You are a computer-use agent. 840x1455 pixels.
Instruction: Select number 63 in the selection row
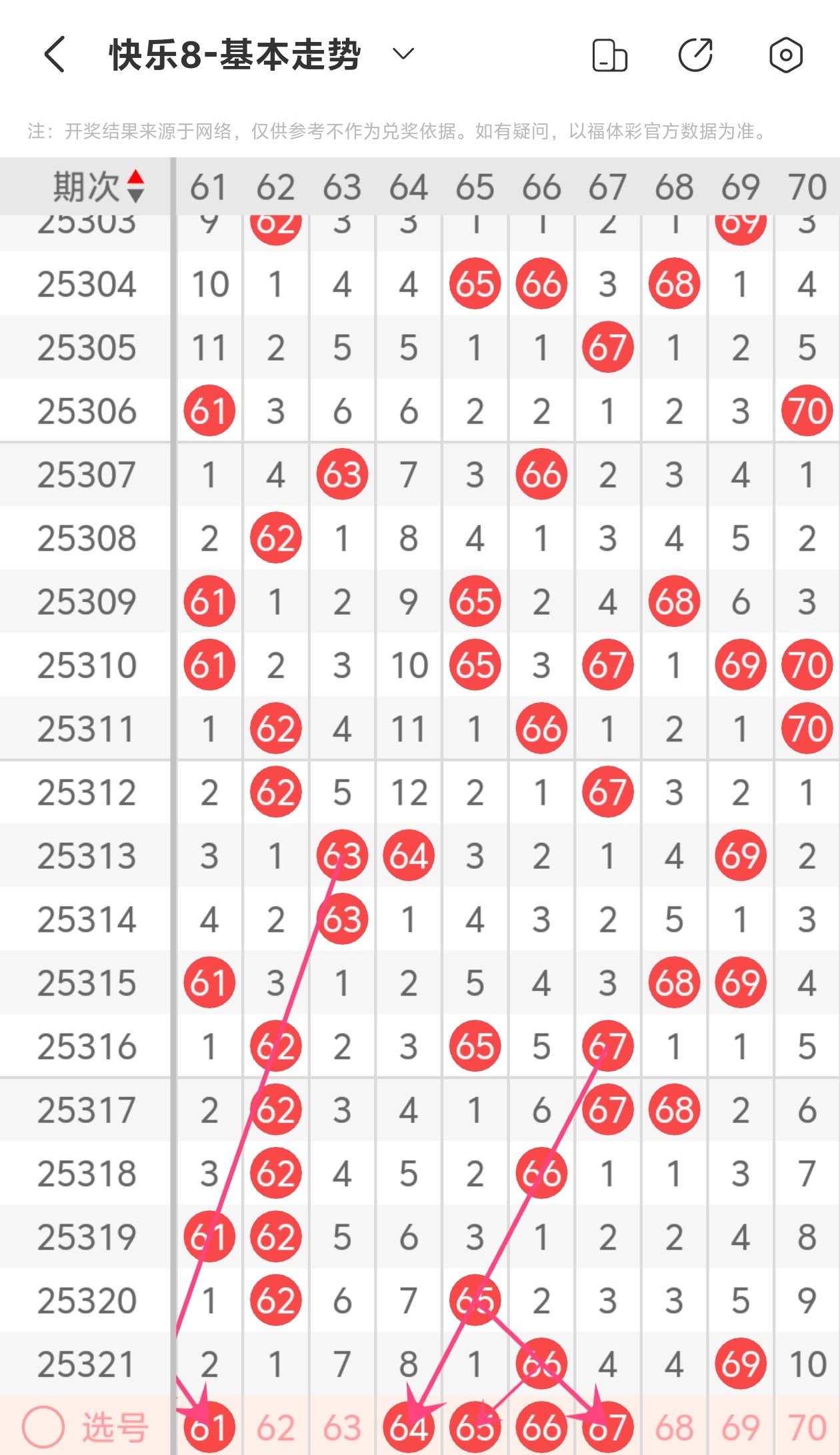pos(342,1427)
